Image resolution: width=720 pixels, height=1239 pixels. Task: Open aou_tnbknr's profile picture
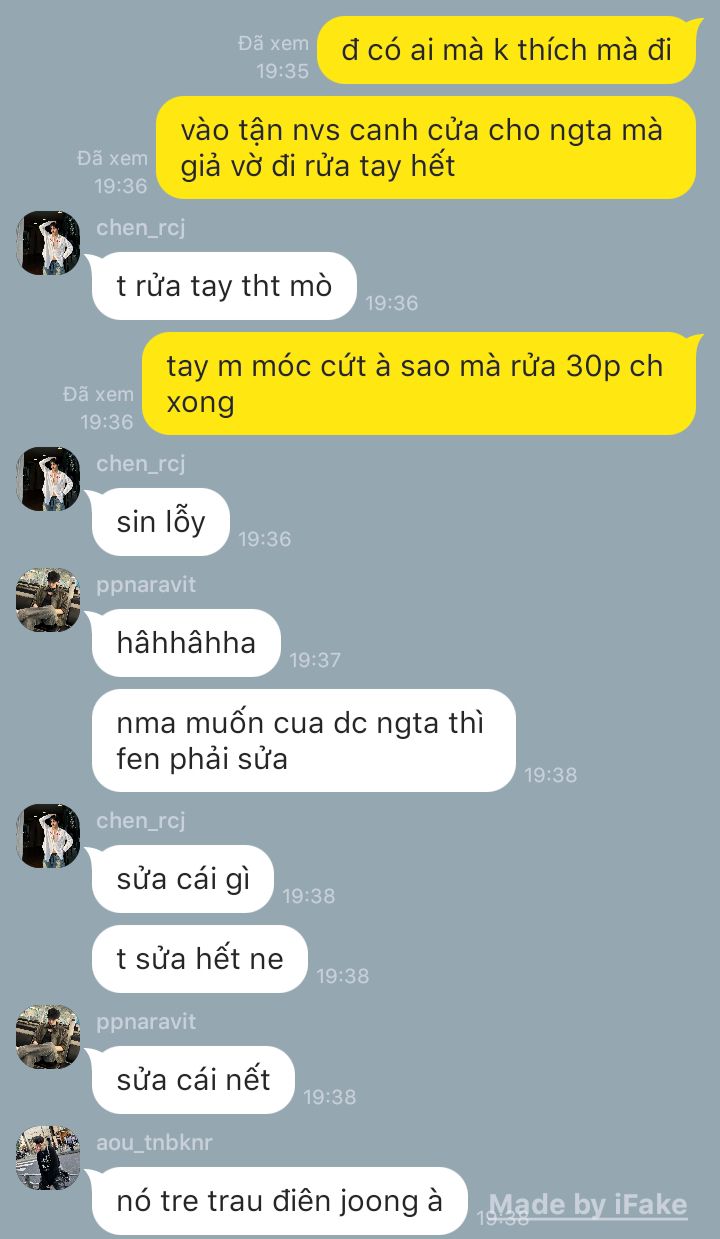pyautogui.click(x=48, y=1158)
